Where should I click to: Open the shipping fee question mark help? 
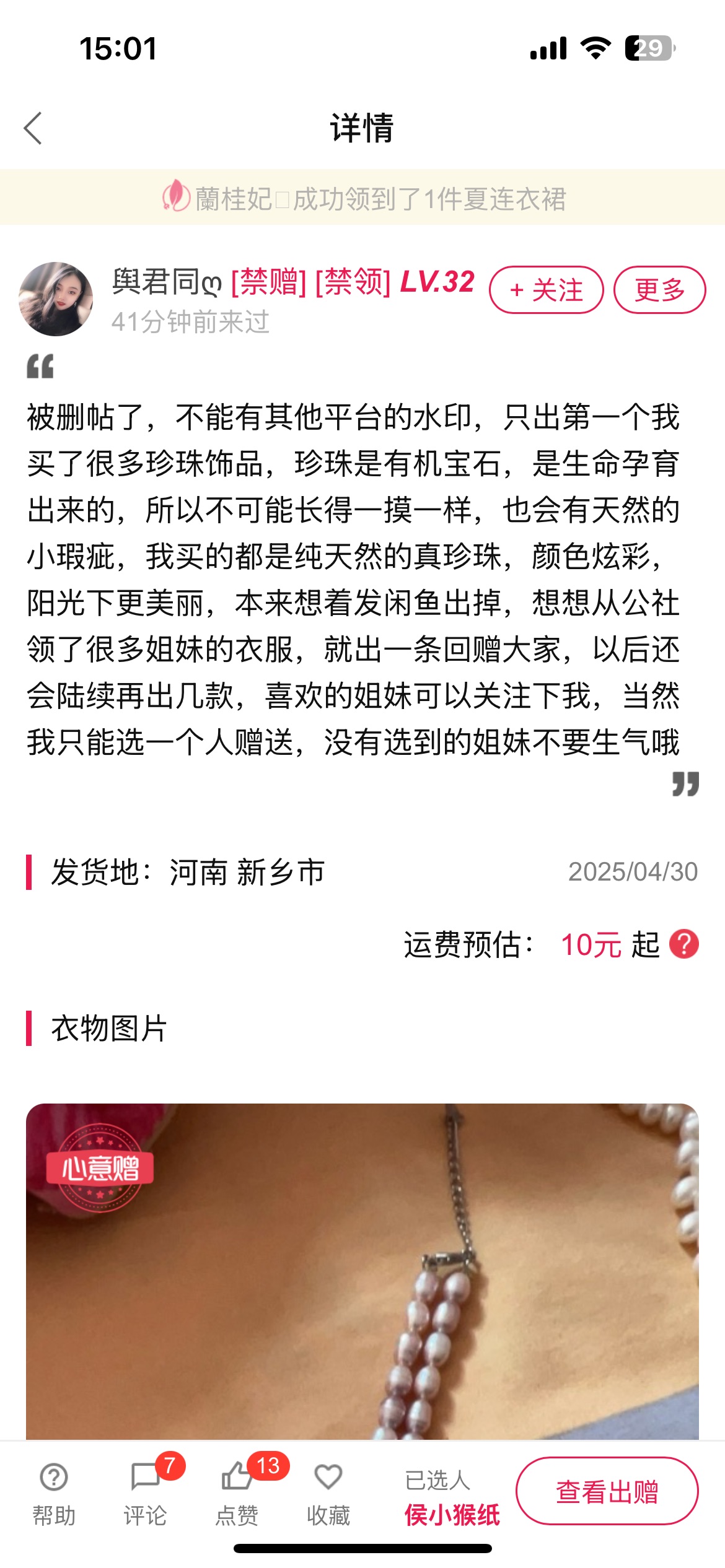[x=684, y=944]
